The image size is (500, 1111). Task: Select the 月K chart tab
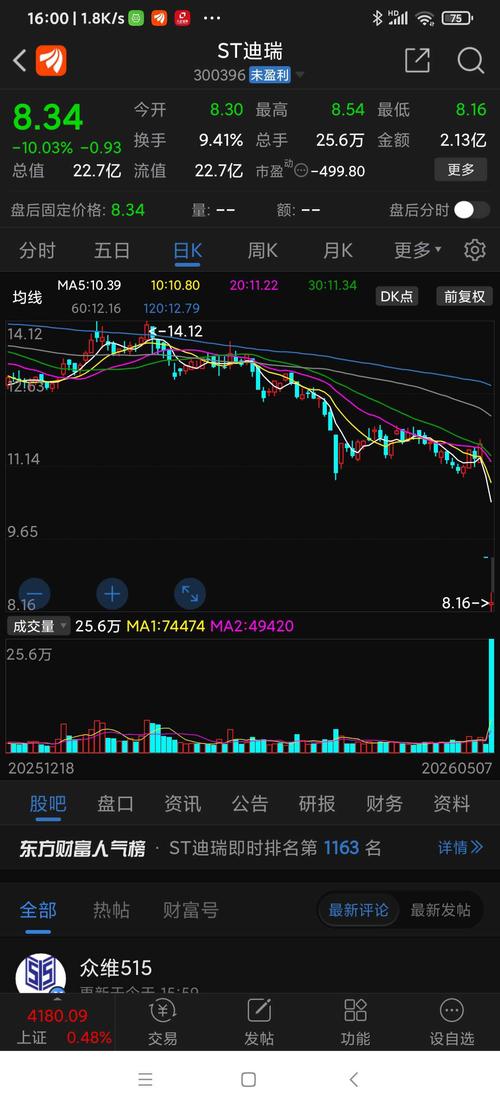coord(337,250)
